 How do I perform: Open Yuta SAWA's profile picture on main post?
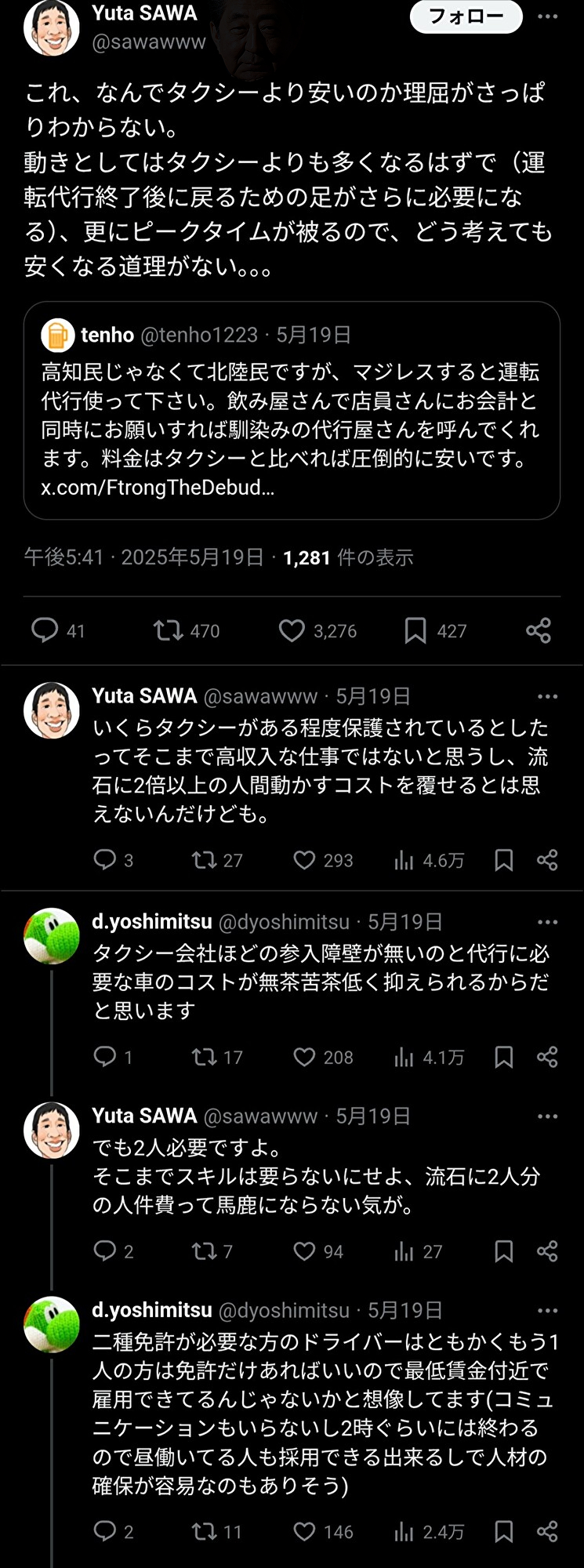click(52, 27)
